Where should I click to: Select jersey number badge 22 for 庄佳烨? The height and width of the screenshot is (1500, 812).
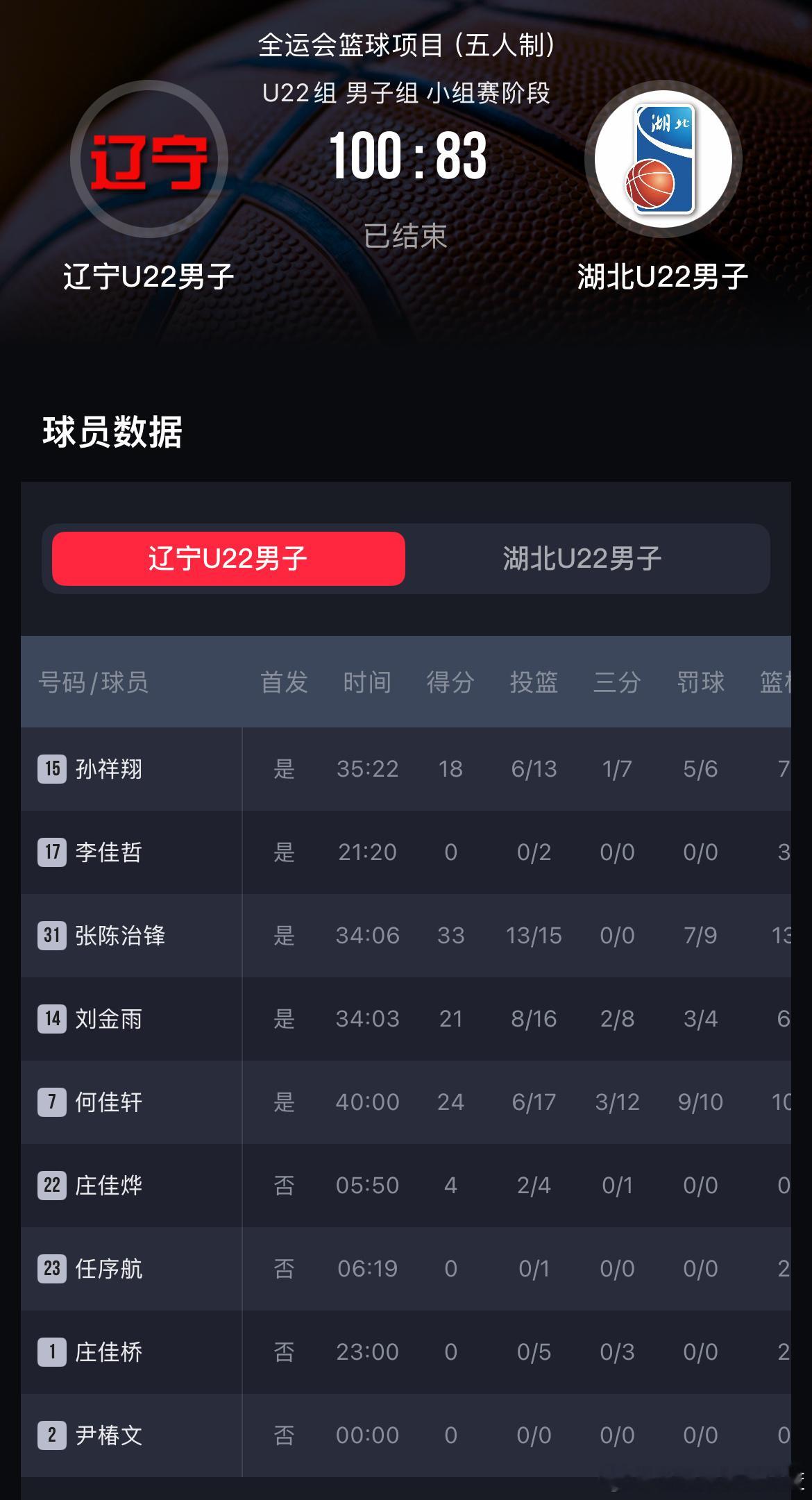click(x=52, y=1185)
